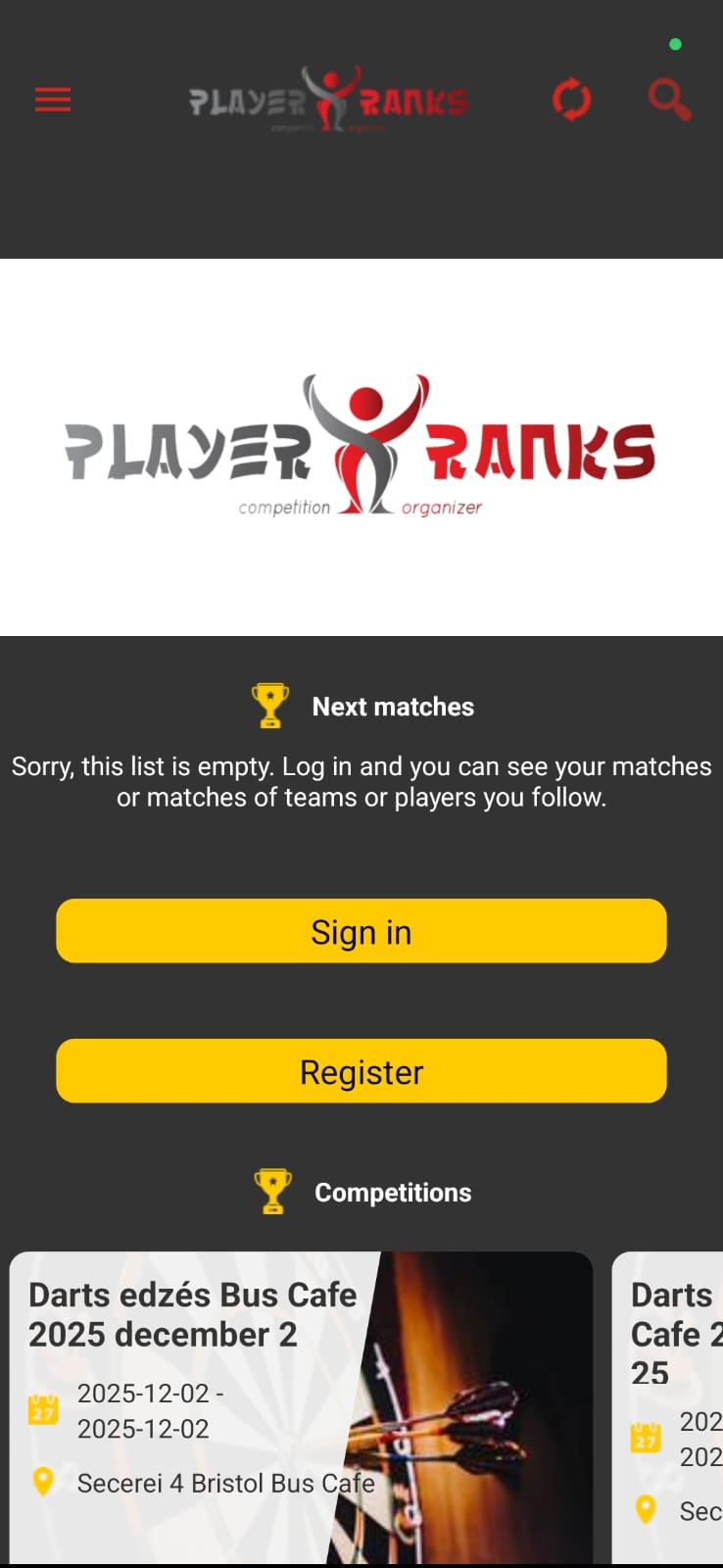723x1568 pixels.
Task: Tap the red refresh icon
Action: point(571,100)
